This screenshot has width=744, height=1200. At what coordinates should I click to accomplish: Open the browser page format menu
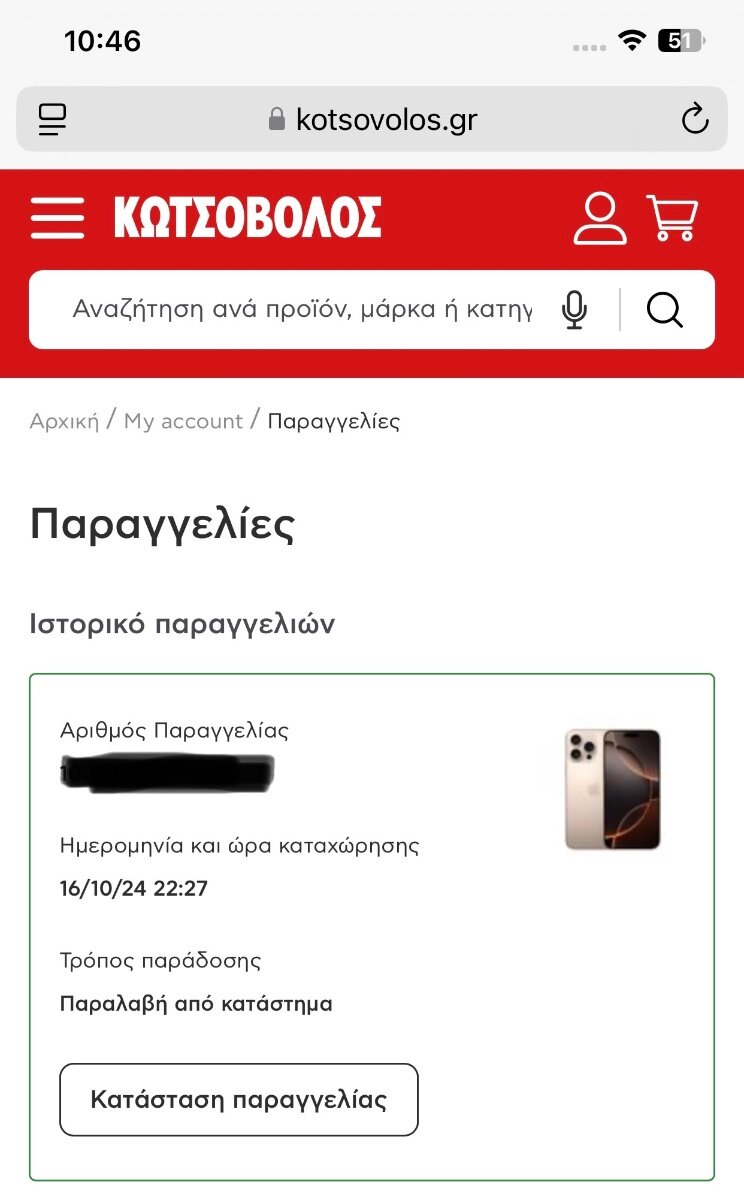click(x=52, y=120)
